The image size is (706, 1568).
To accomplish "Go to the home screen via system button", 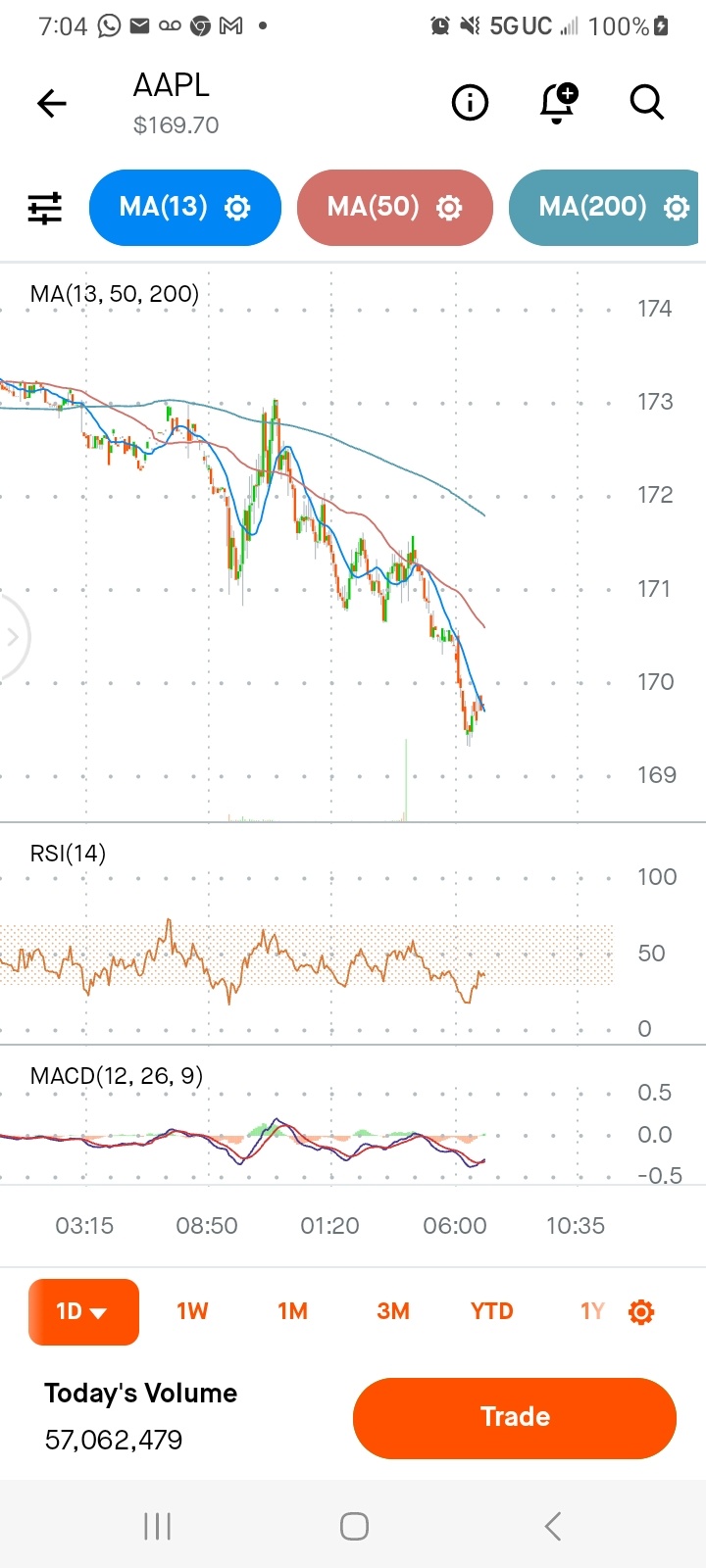I will click(x=354, y=1526).
